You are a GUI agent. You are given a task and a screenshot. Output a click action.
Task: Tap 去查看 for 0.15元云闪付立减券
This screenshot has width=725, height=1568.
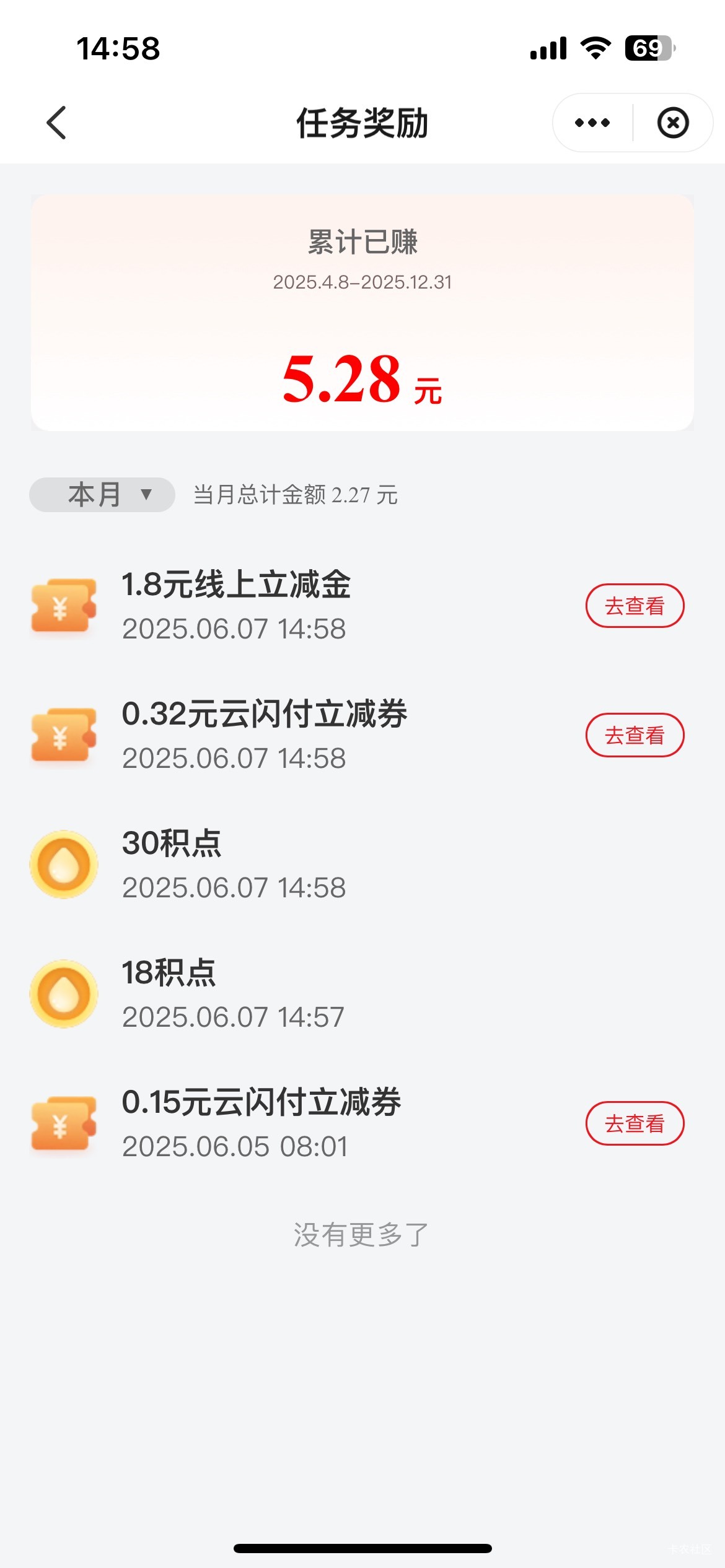point(635,1123)
